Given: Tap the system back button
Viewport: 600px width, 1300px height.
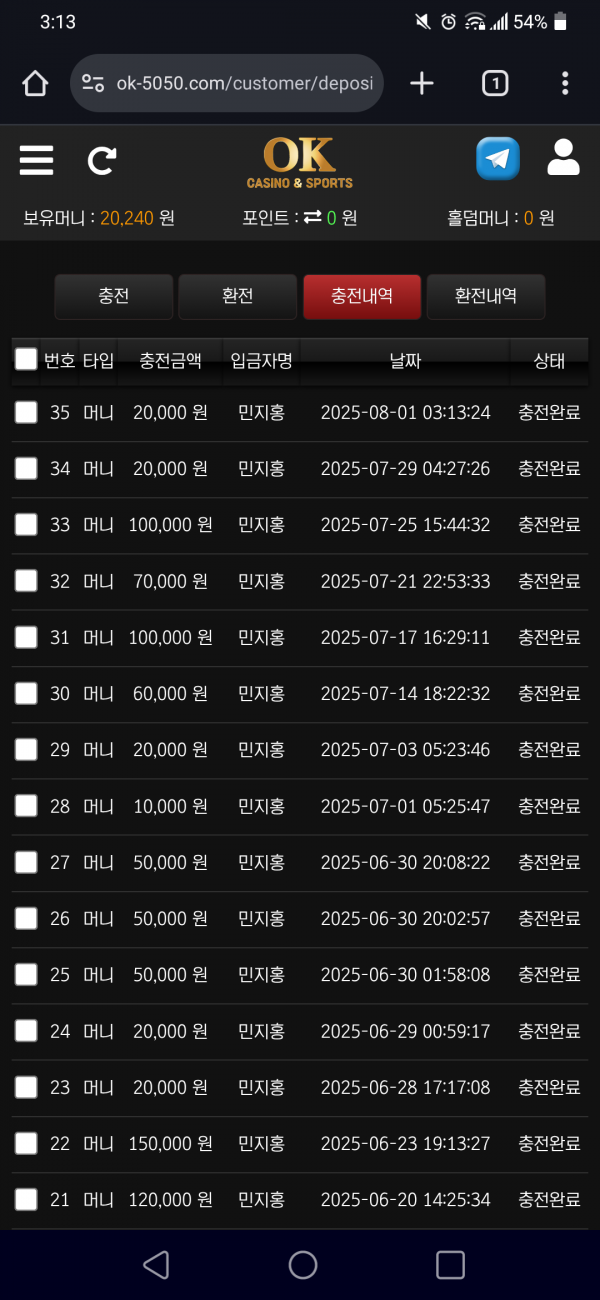Looking at the screenshot, I should coord(155,1265).
